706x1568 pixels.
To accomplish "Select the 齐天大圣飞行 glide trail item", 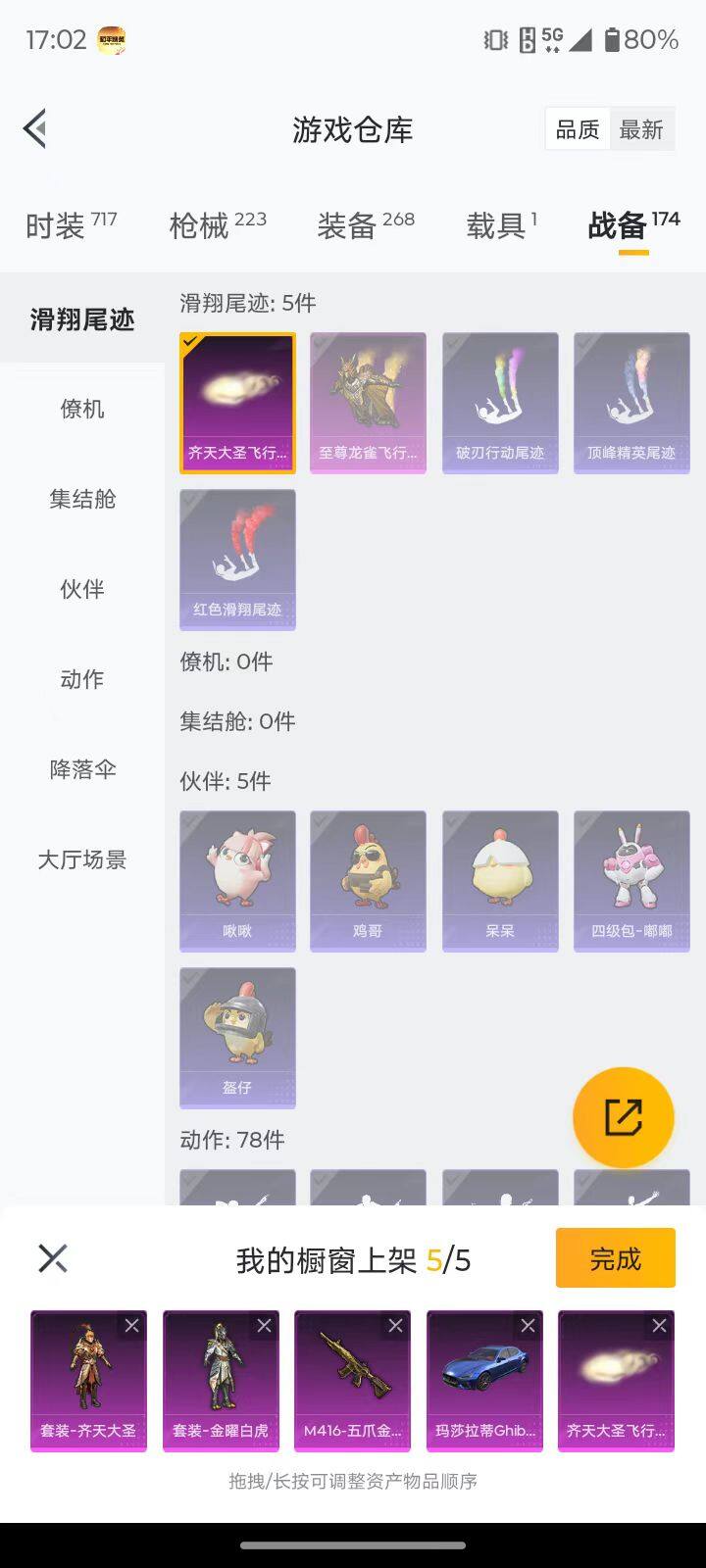I will pos(237,402).
